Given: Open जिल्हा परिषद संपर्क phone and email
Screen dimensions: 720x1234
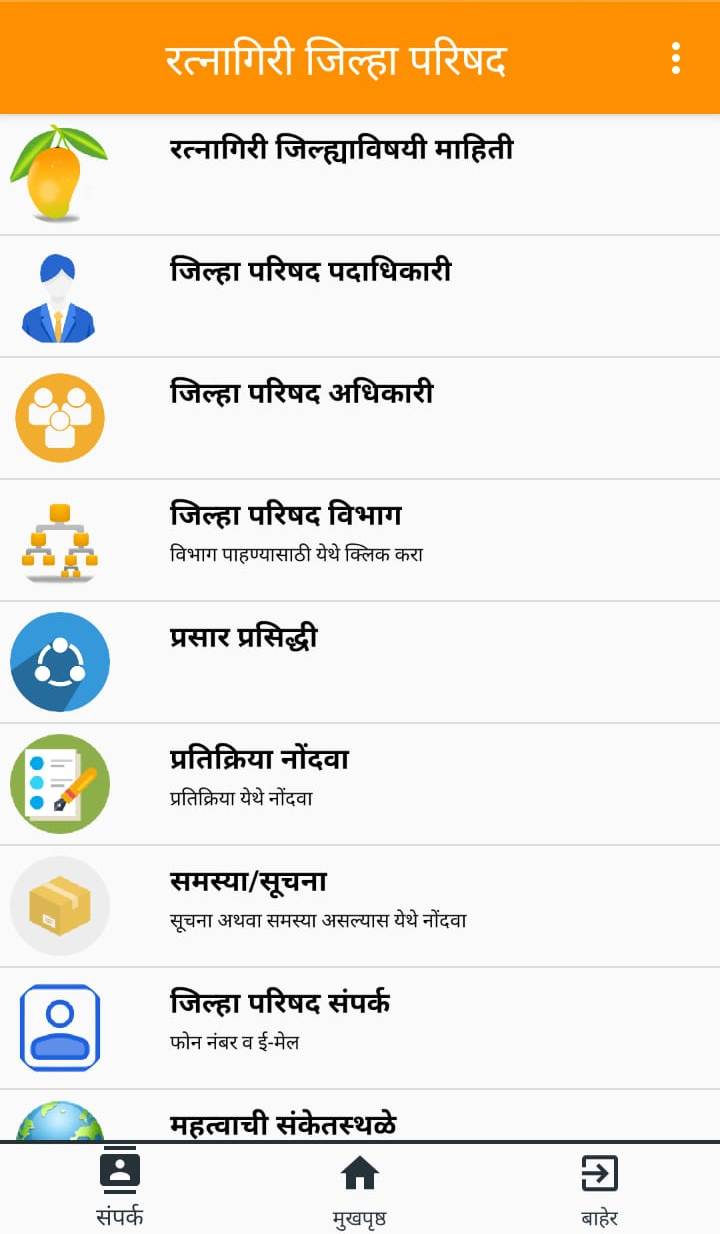Looking at the screenshot, I should click(x=360, y=1029).
